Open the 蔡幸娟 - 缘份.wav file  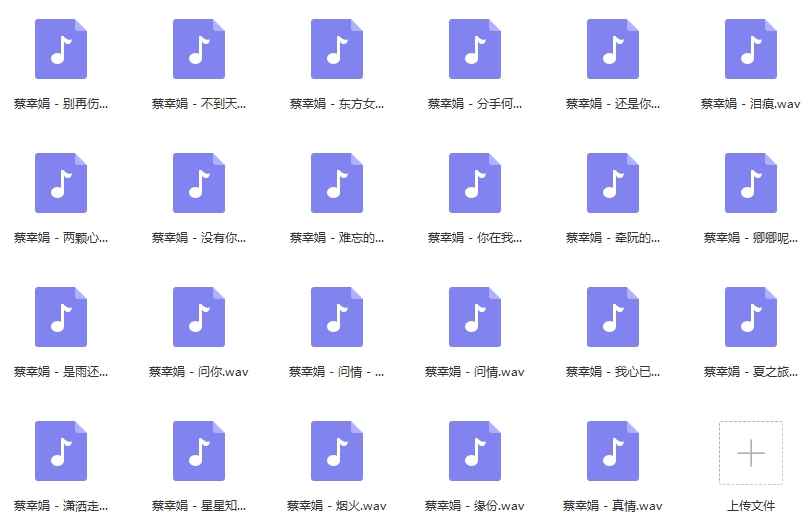click(x=475, y=451)
